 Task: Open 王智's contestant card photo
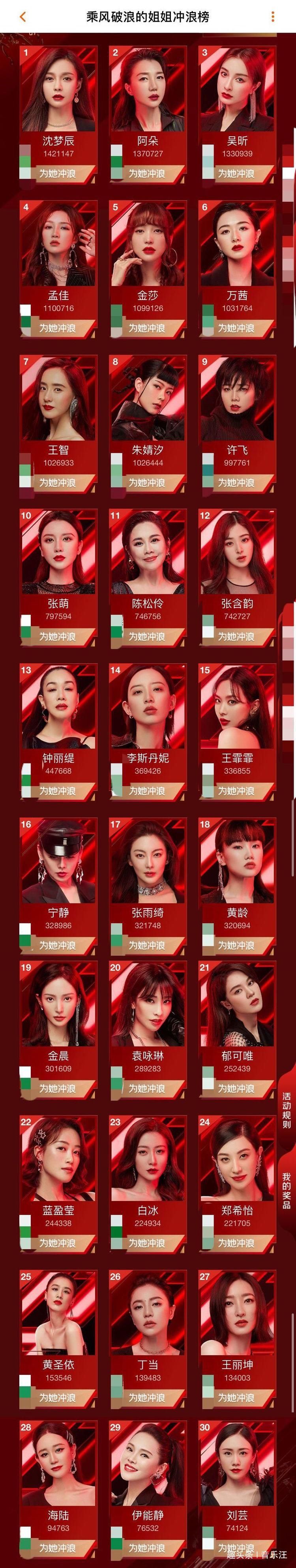(58, 399)
